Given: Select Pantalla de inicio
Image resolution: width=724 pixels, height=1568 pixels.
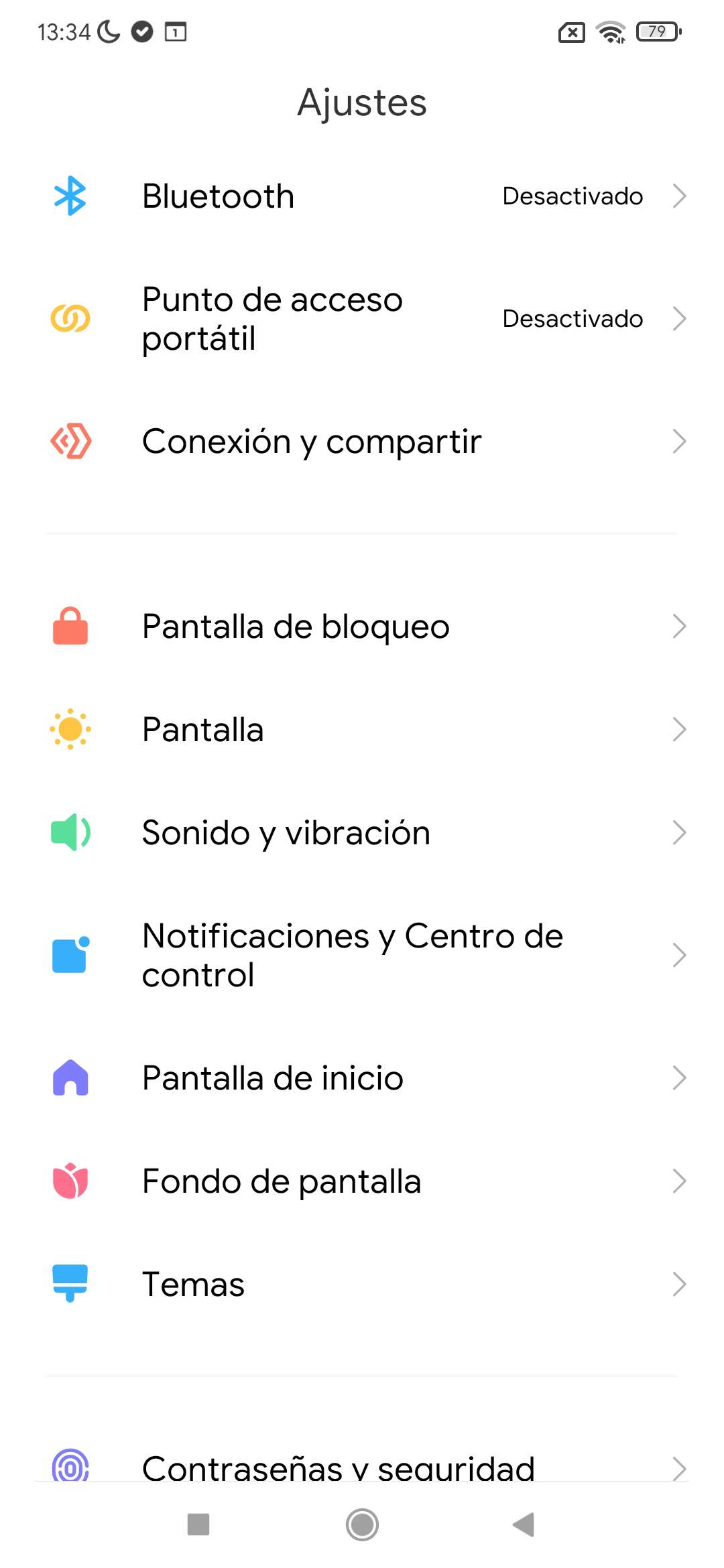Looking at the screenshot, I should 362,1078.
